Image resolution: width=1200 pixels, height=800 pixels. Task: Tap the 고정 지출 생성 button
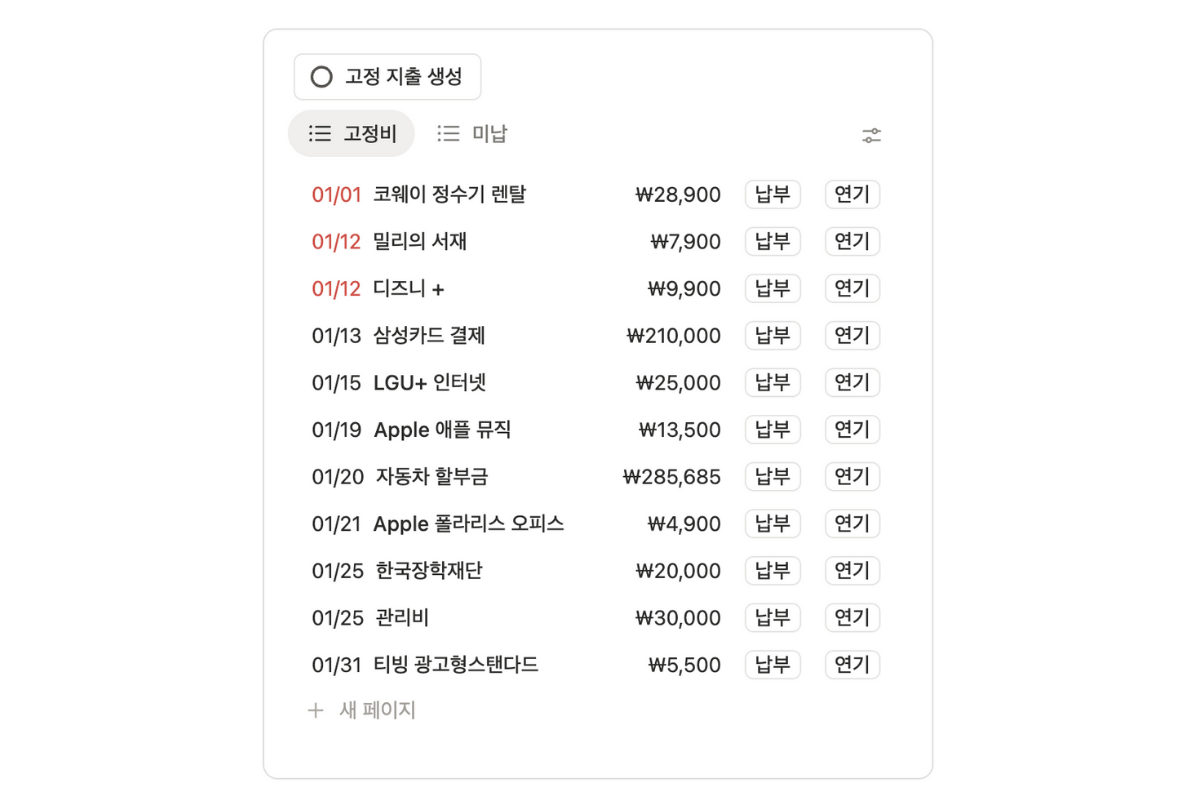tap(387, 77)
